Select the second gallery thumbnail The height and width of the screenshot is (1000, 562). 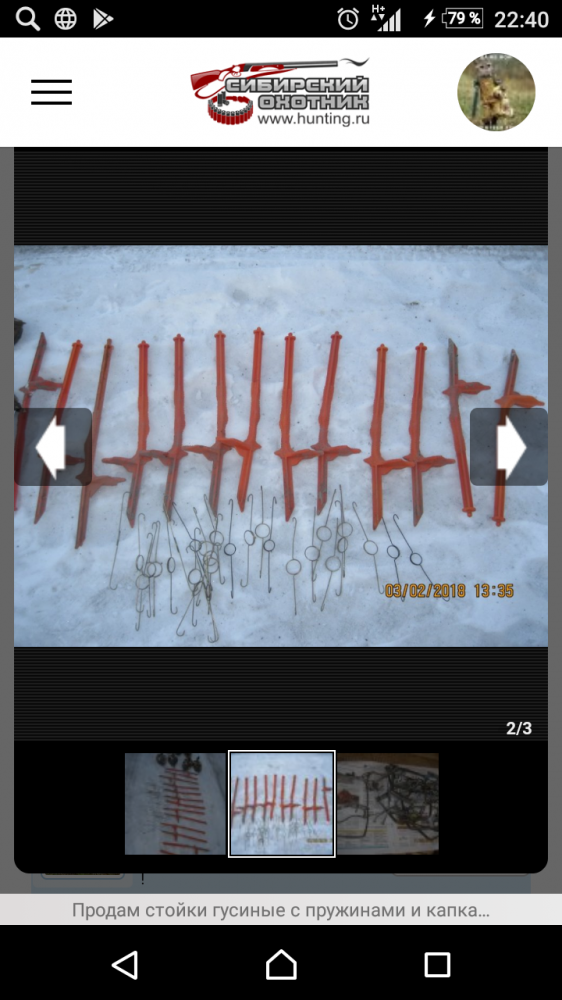(x=281, y=804)
